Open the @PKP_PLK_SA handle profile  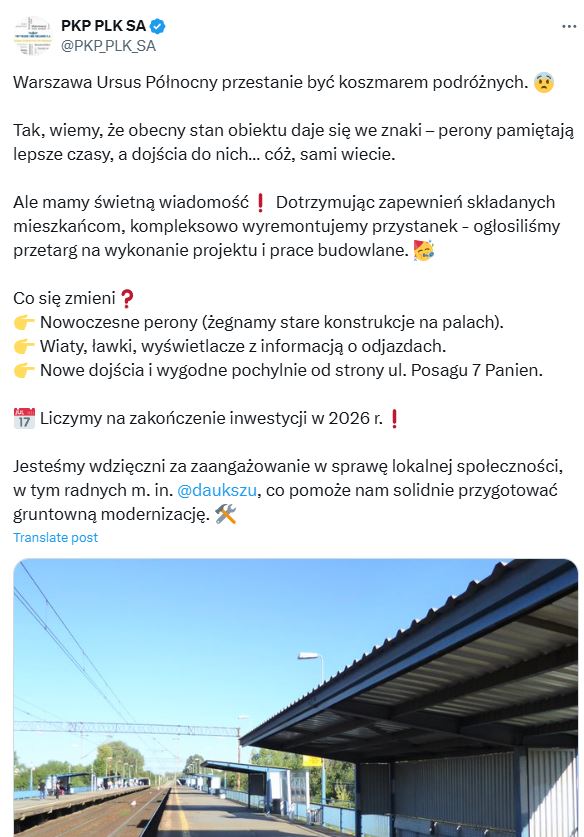tap(108, 46)
